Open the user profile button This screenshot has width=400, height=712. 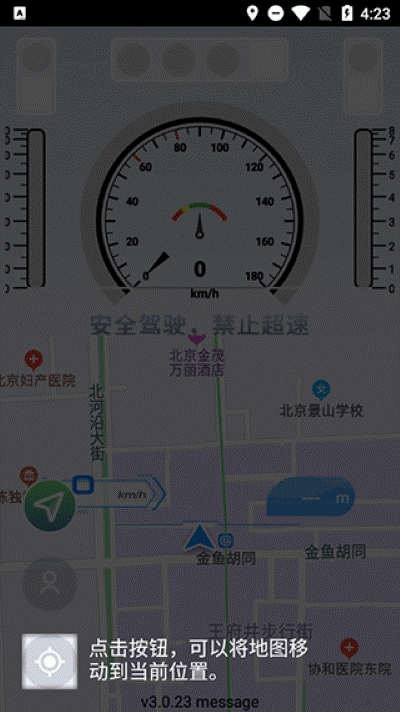49,583
